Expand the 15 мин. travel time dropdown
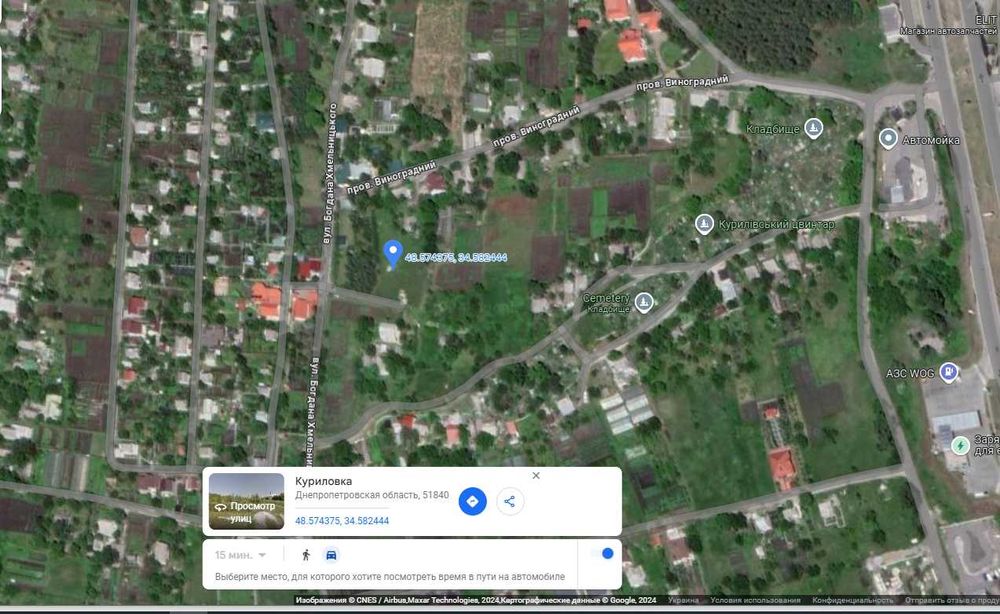Viewport: 1000px width, 614px height. [x=241, y=555]
